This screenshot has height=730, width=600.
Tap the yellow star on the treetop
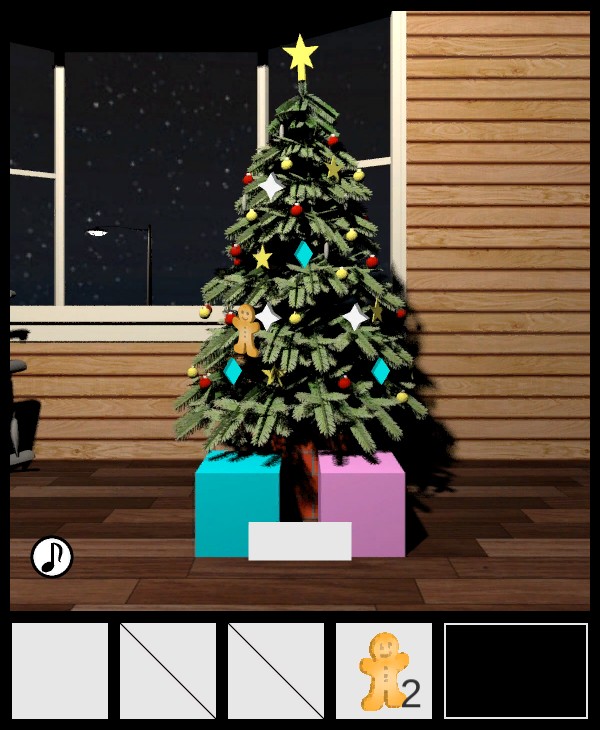tap(300, 56)
